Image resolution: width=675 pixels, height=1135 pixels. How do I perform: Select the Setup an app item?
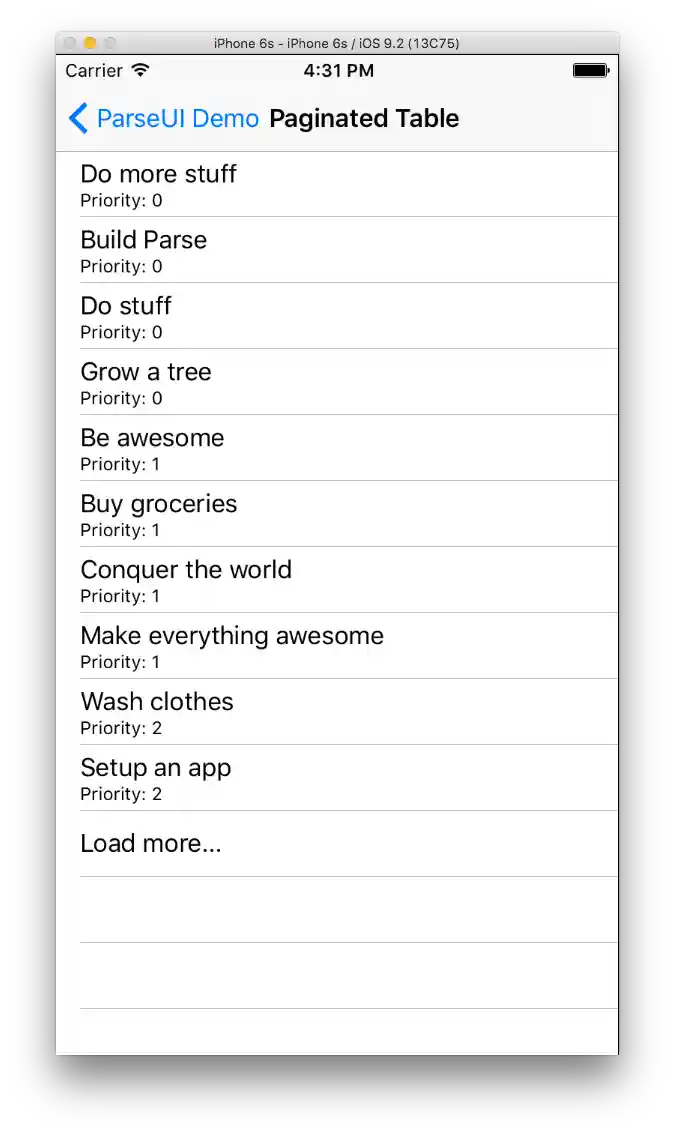click(337, 778)
